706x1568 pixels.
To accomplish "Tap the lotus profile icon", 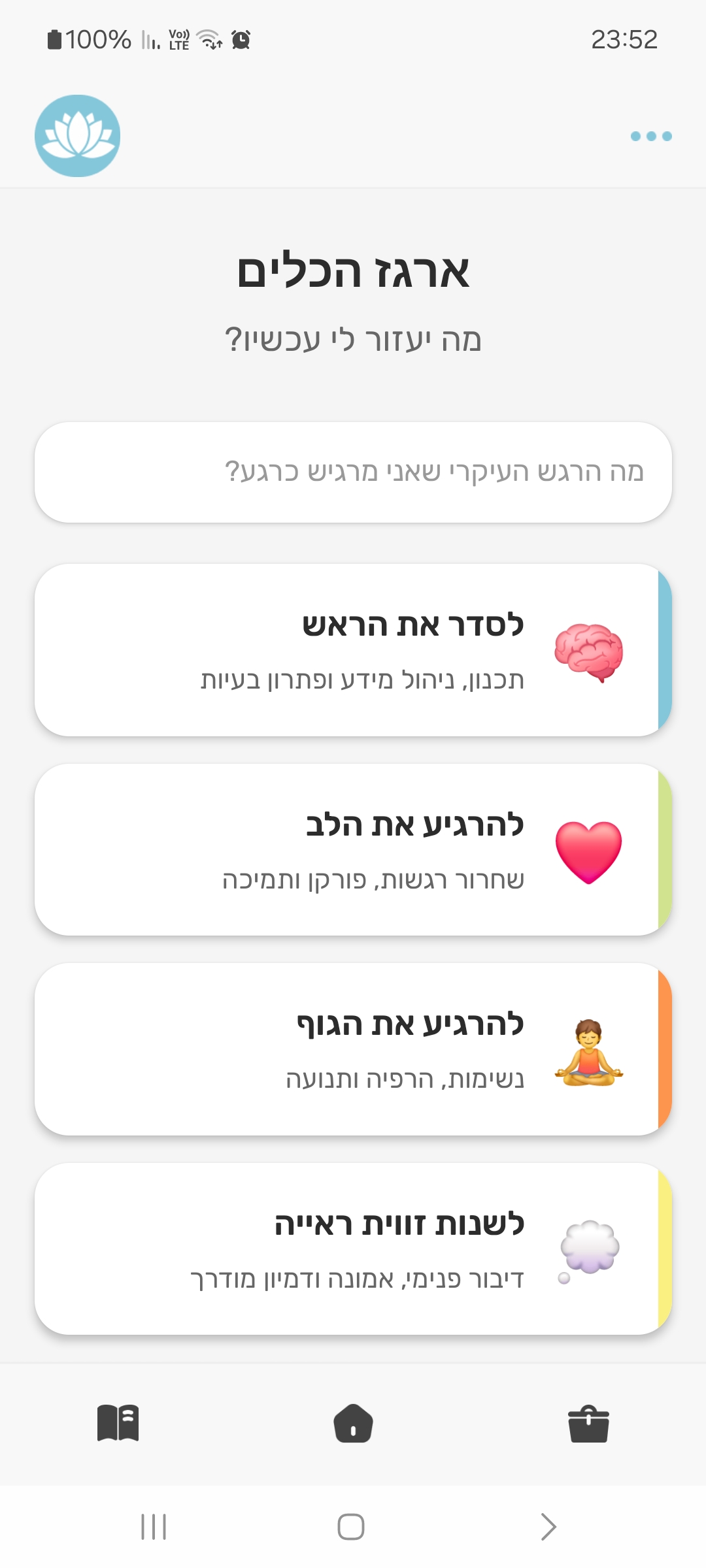I will point(77,136).
